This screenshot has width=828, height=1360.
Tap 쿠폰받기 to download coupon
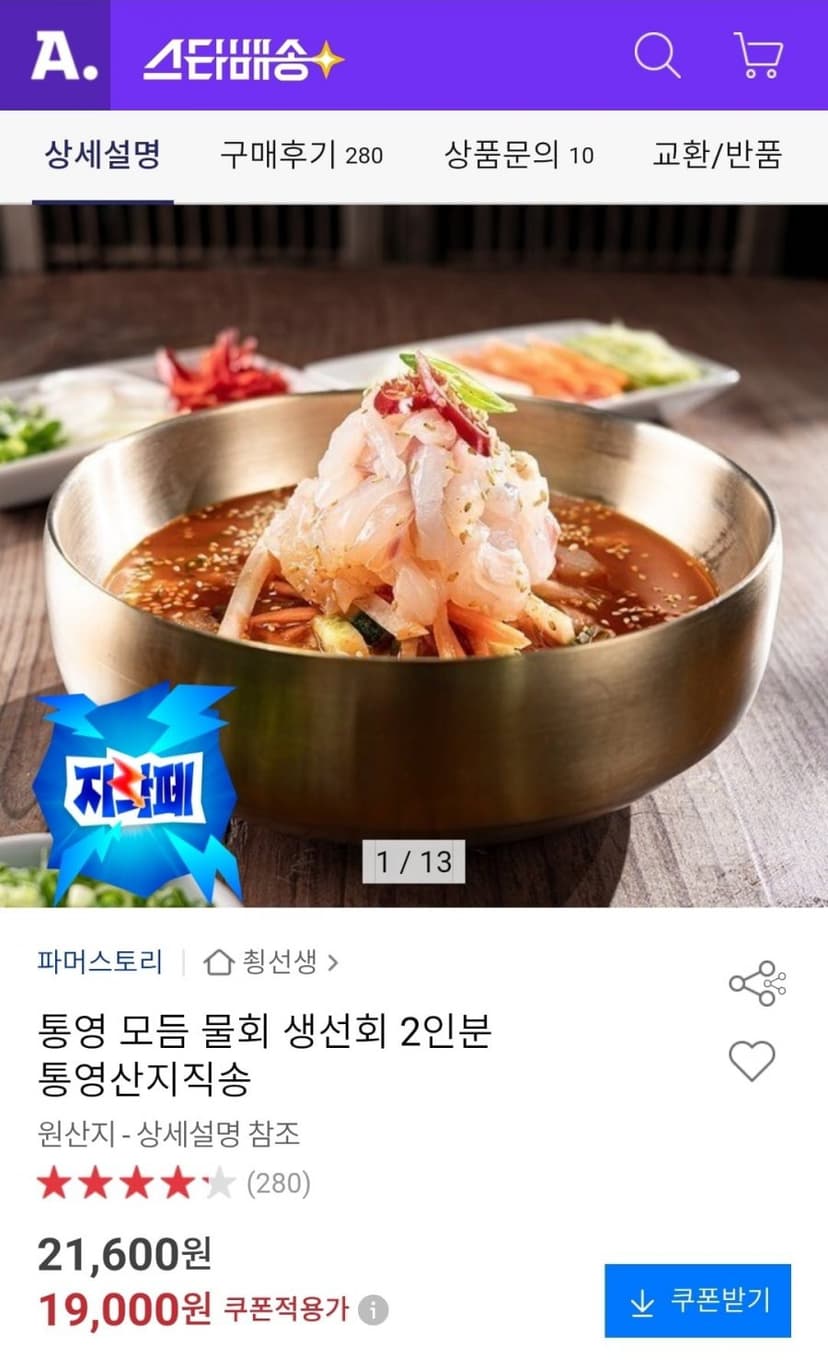point(698,1300)
